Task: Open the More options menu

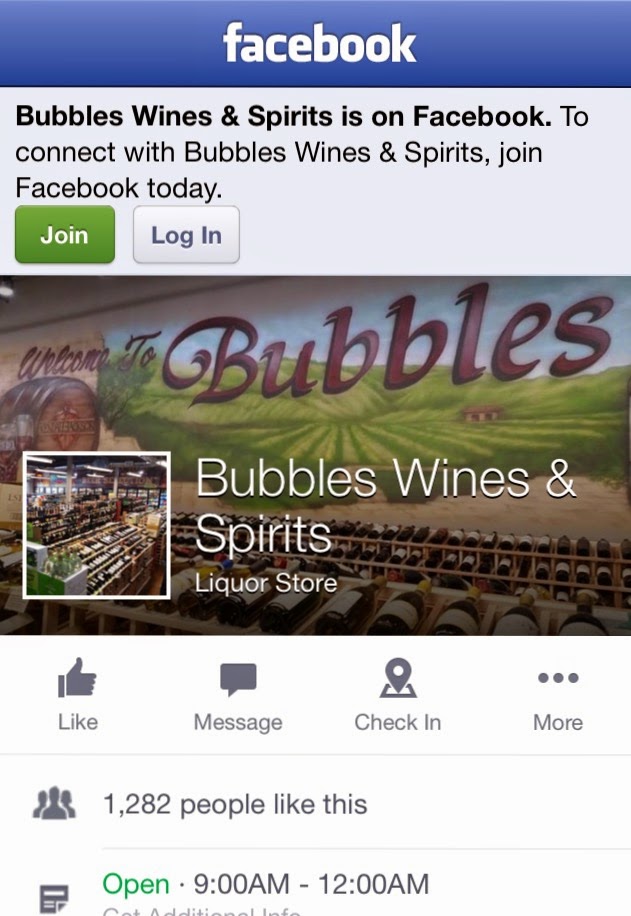Action: pyautogui.click(x=558, y=696)
